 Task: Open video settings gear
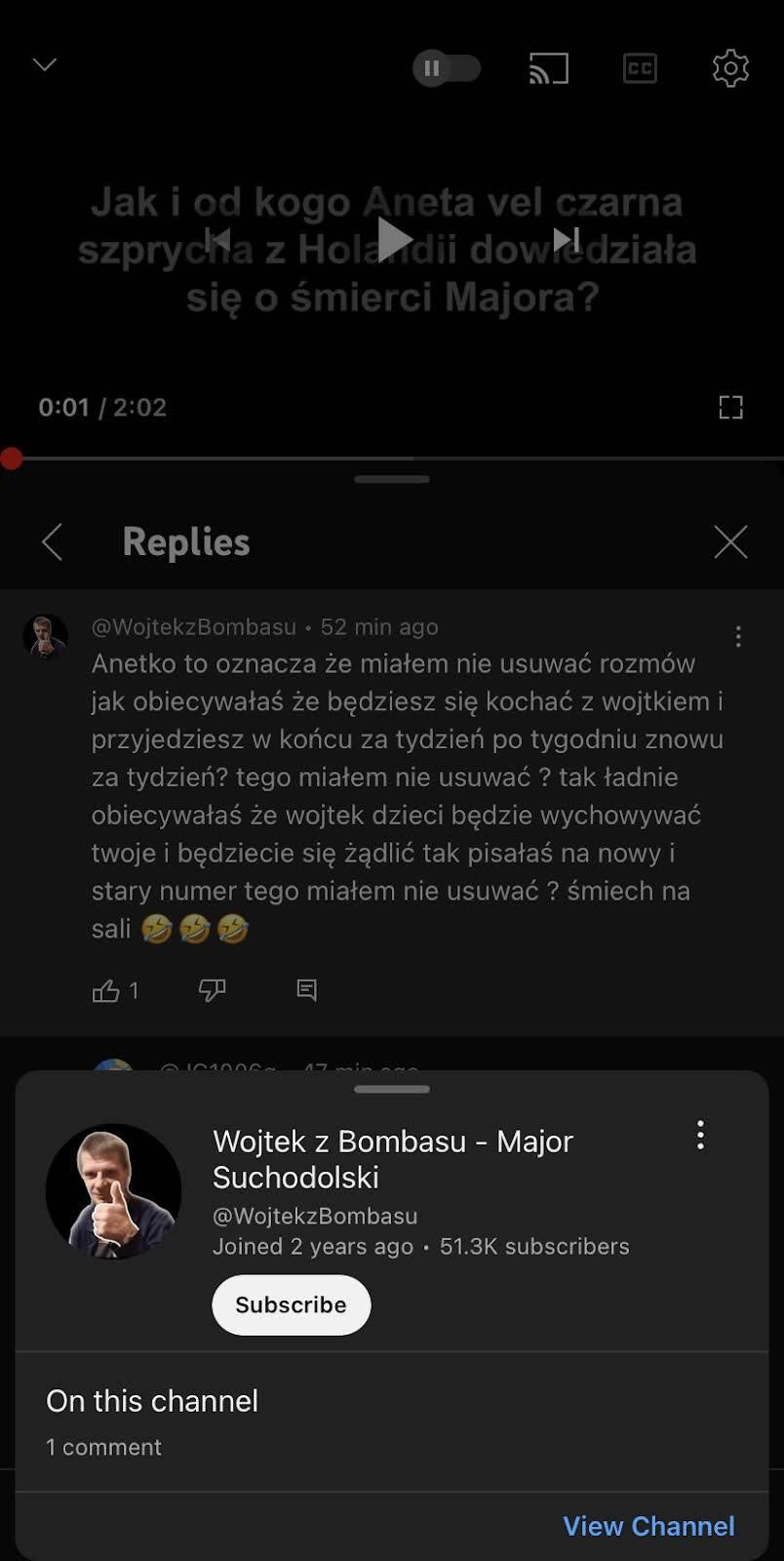(x=730, y=68)
